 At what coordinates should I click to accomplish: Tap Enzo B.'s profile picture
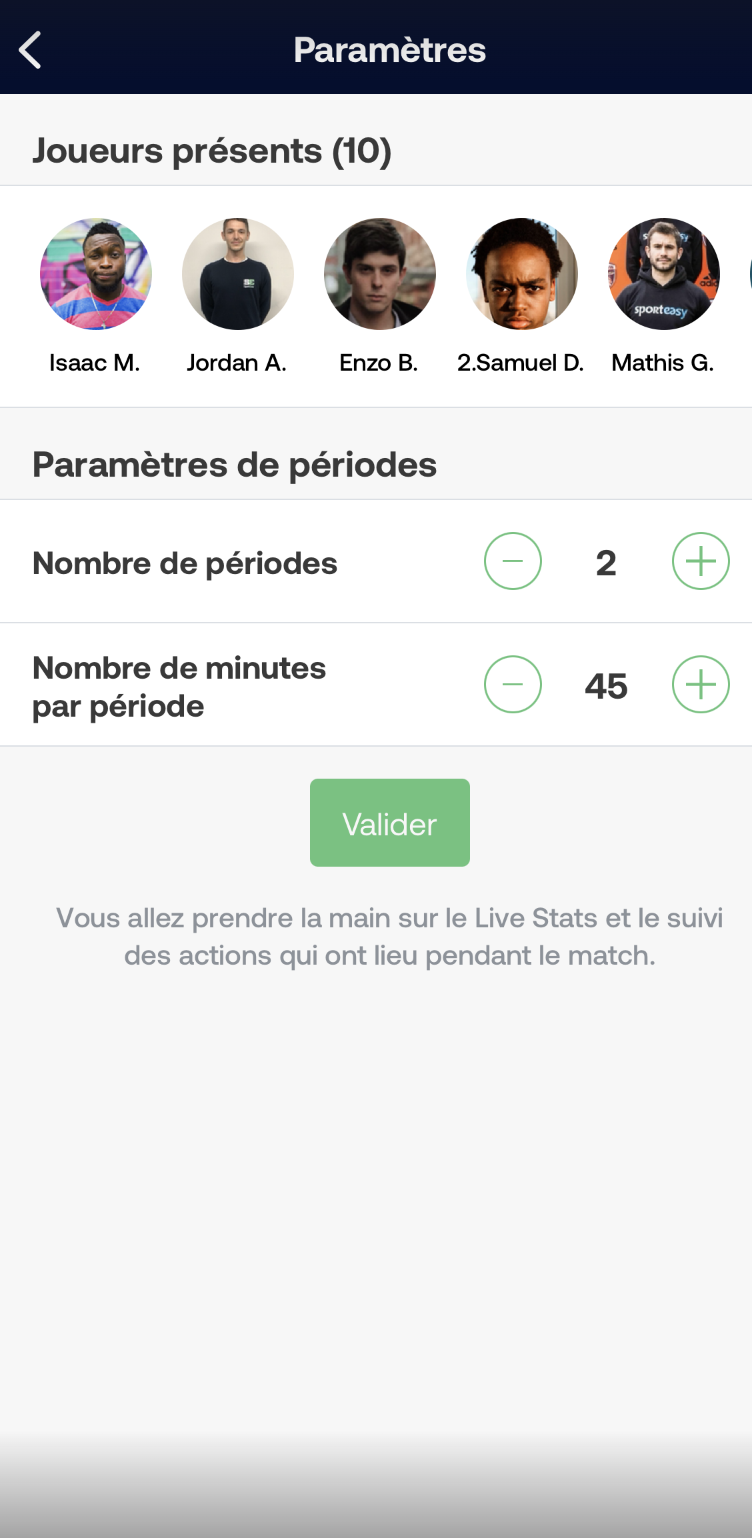[380, 274]
